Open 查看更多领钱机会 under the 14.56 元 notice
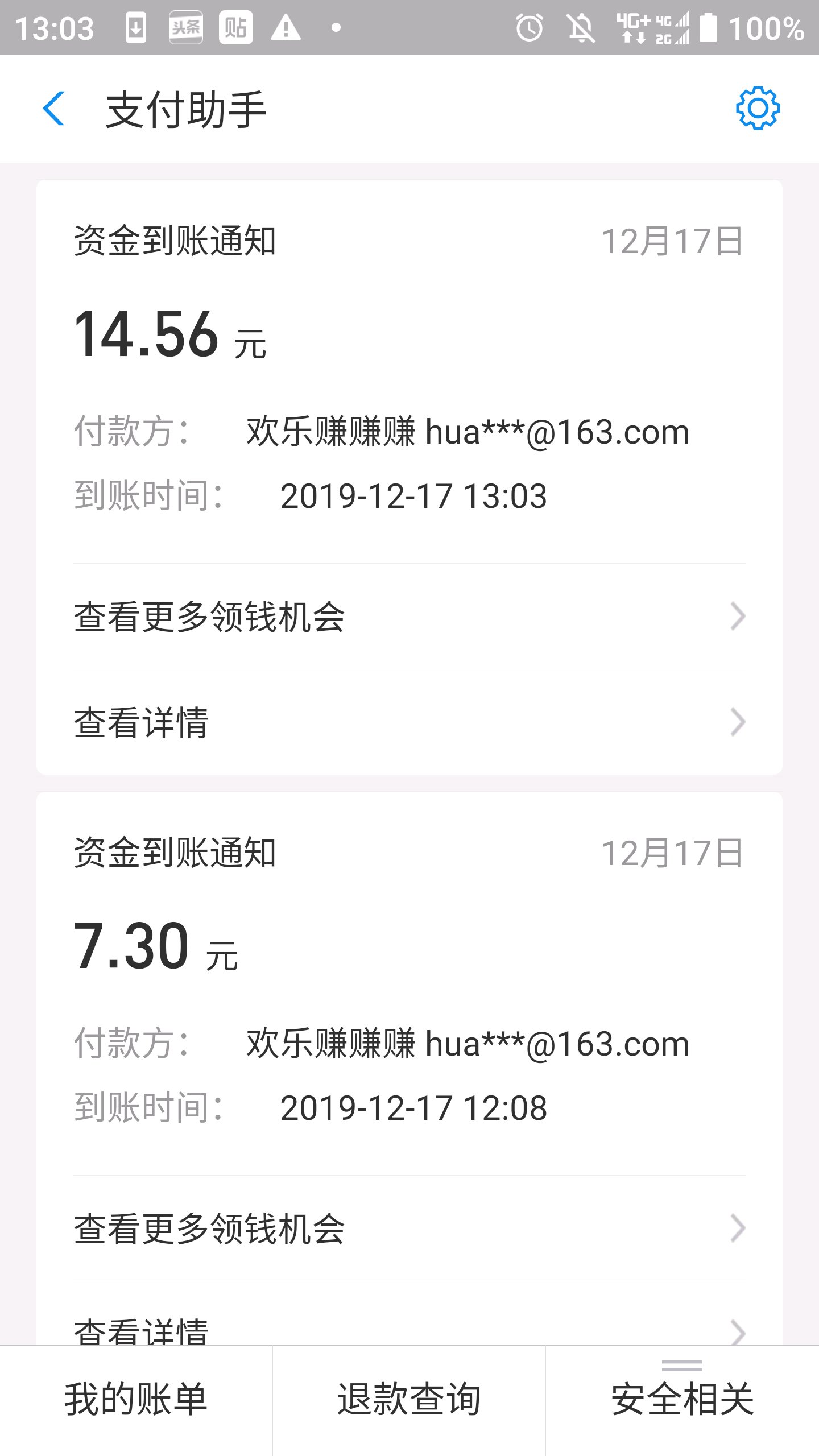Screen dimensions: 819x1456 pyautogui.click(x=409, y=617)
